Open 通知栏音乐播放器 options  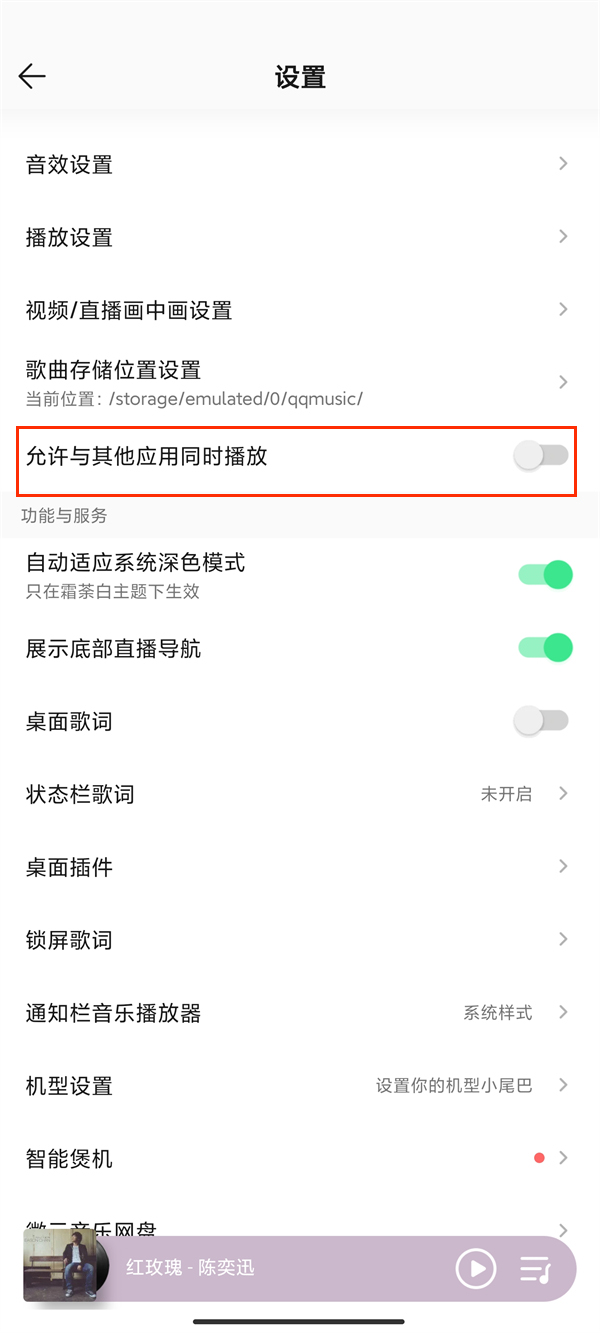tap(300, 1013)
